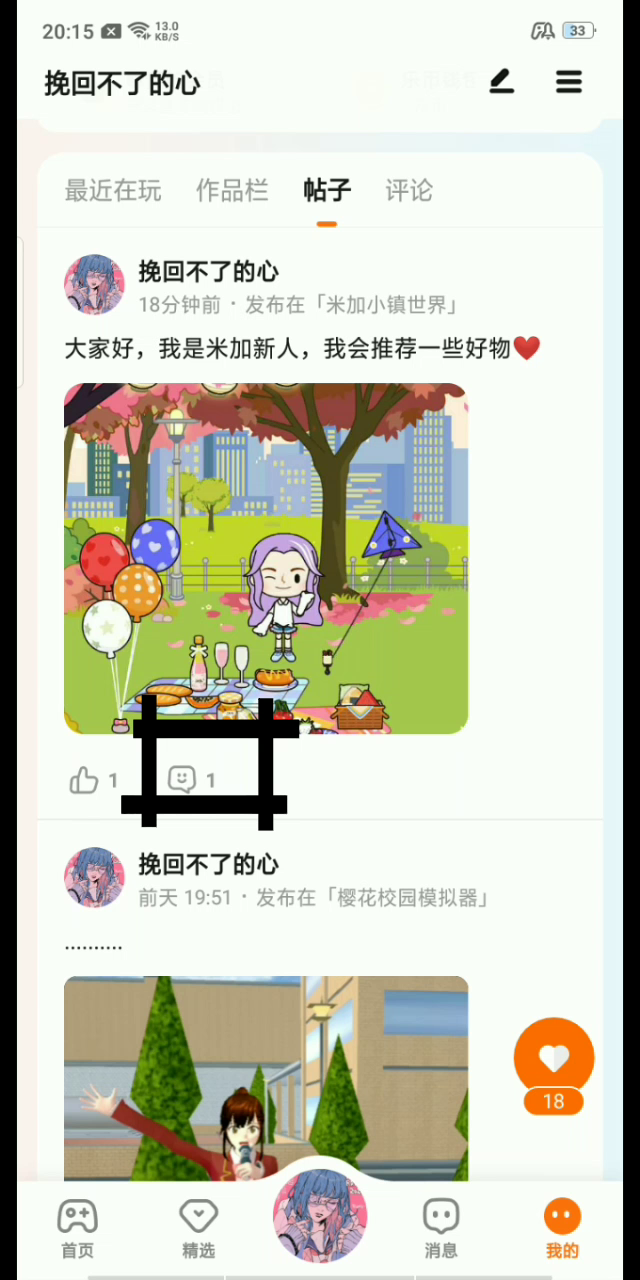Open the 消息 tab
Viewport: 640px width, 1280px height.
tap(441, 1229)
